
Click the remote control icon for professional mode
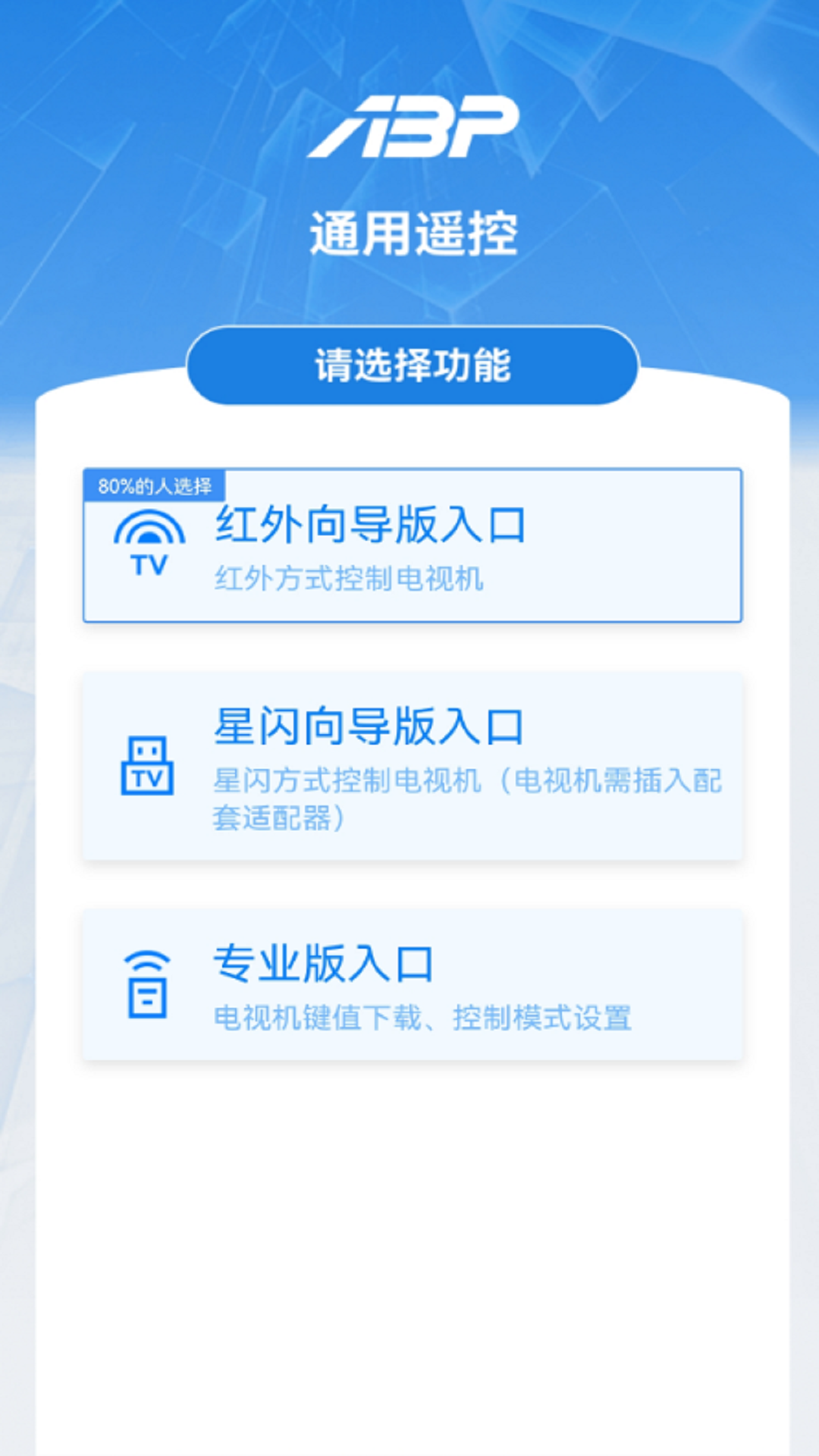pyautogui.click(x=146, y=984)
